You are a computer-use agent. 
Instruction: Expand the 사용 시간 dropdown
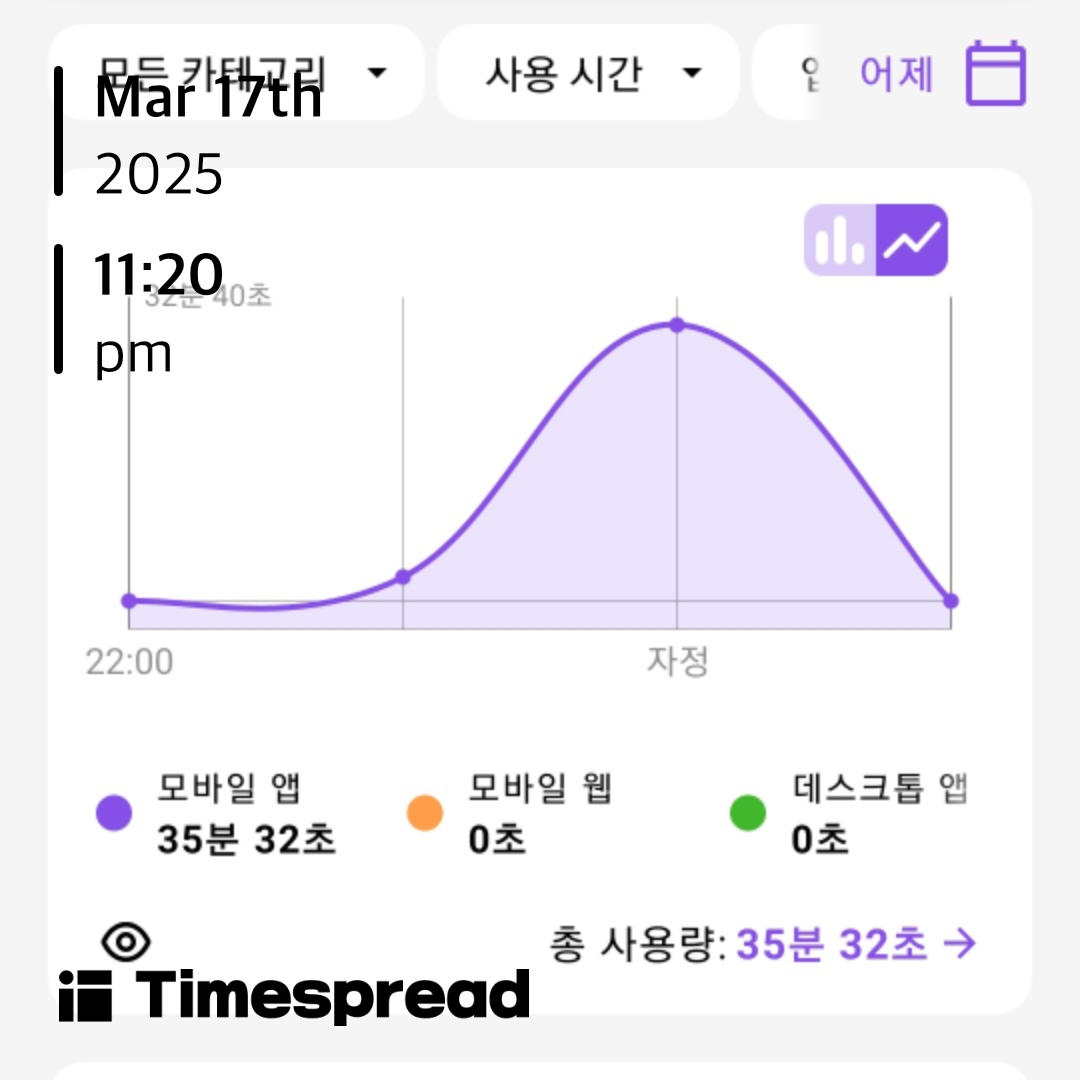click(588, 72)
